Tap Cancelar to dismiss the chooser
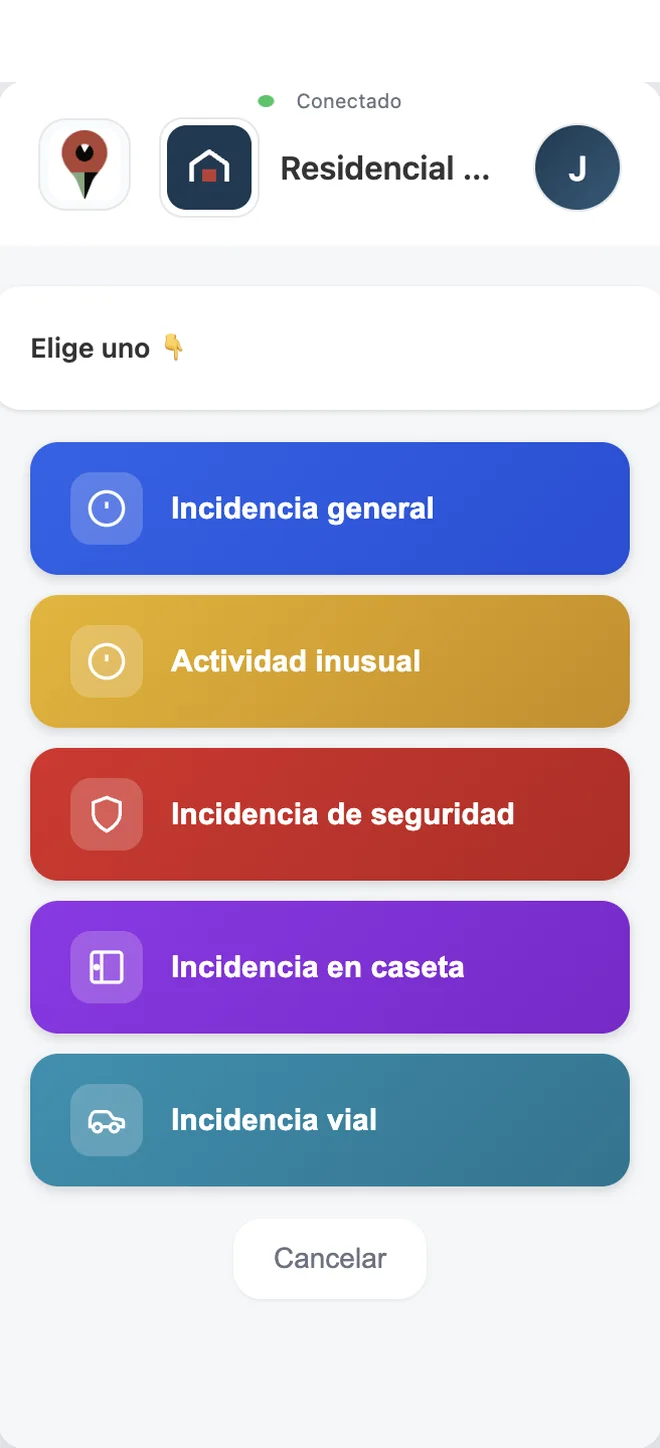 pos(330,1258)
